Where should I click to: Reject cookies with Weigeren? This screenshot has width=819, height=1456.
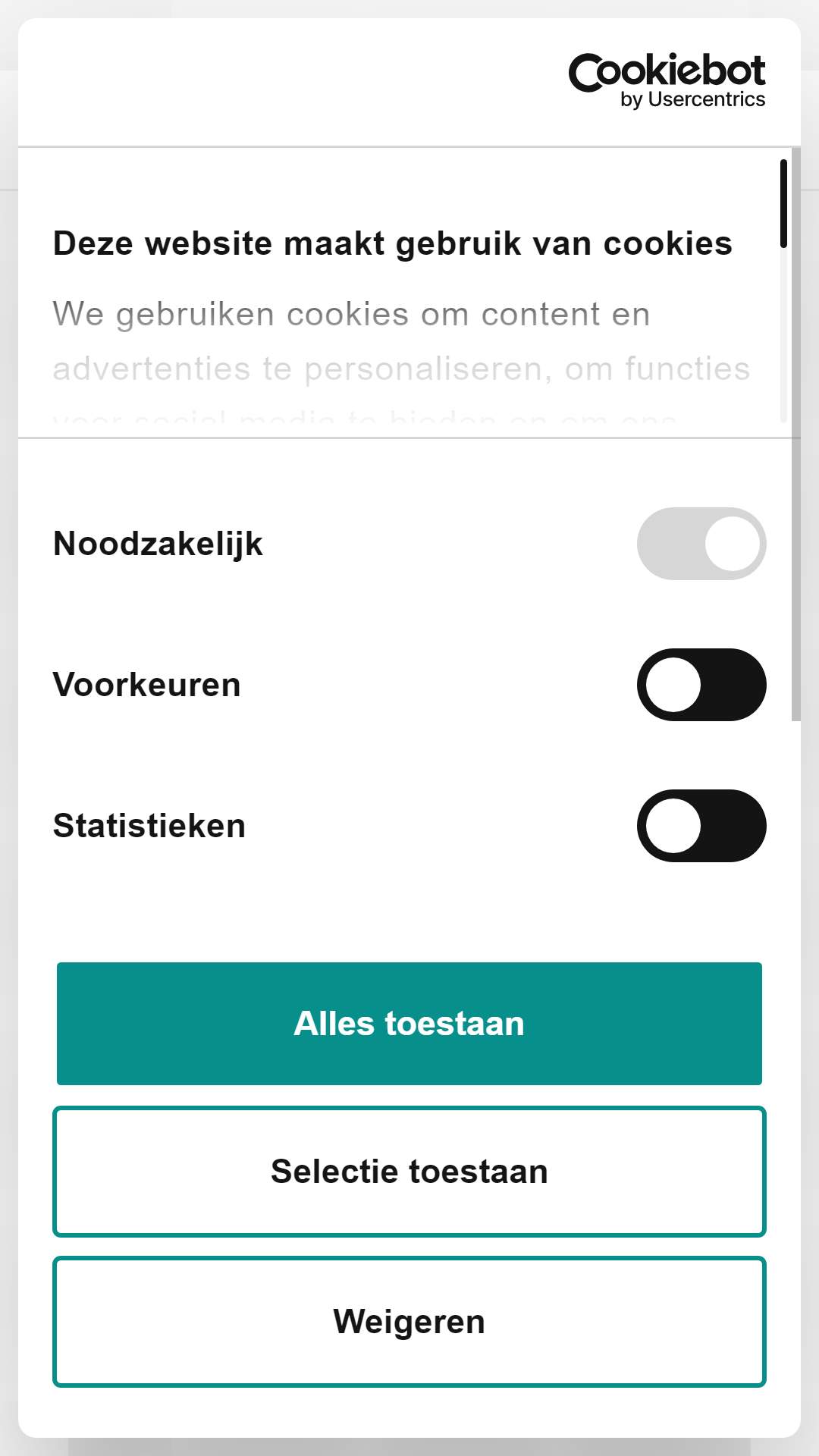409,1322
